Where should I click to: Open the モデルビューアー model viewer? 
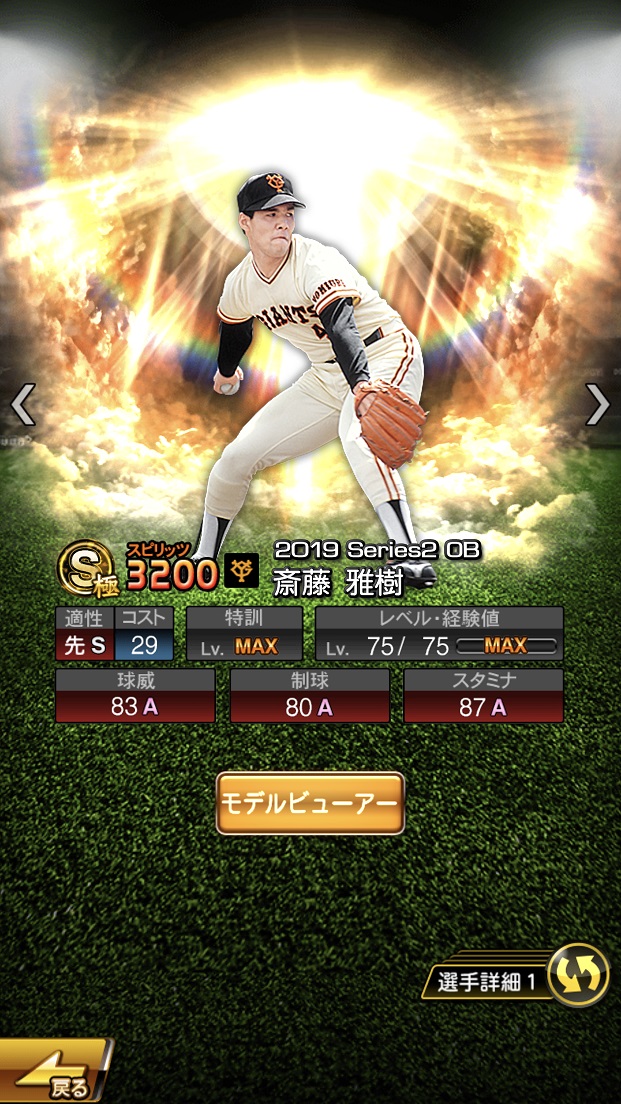[310, 803]
